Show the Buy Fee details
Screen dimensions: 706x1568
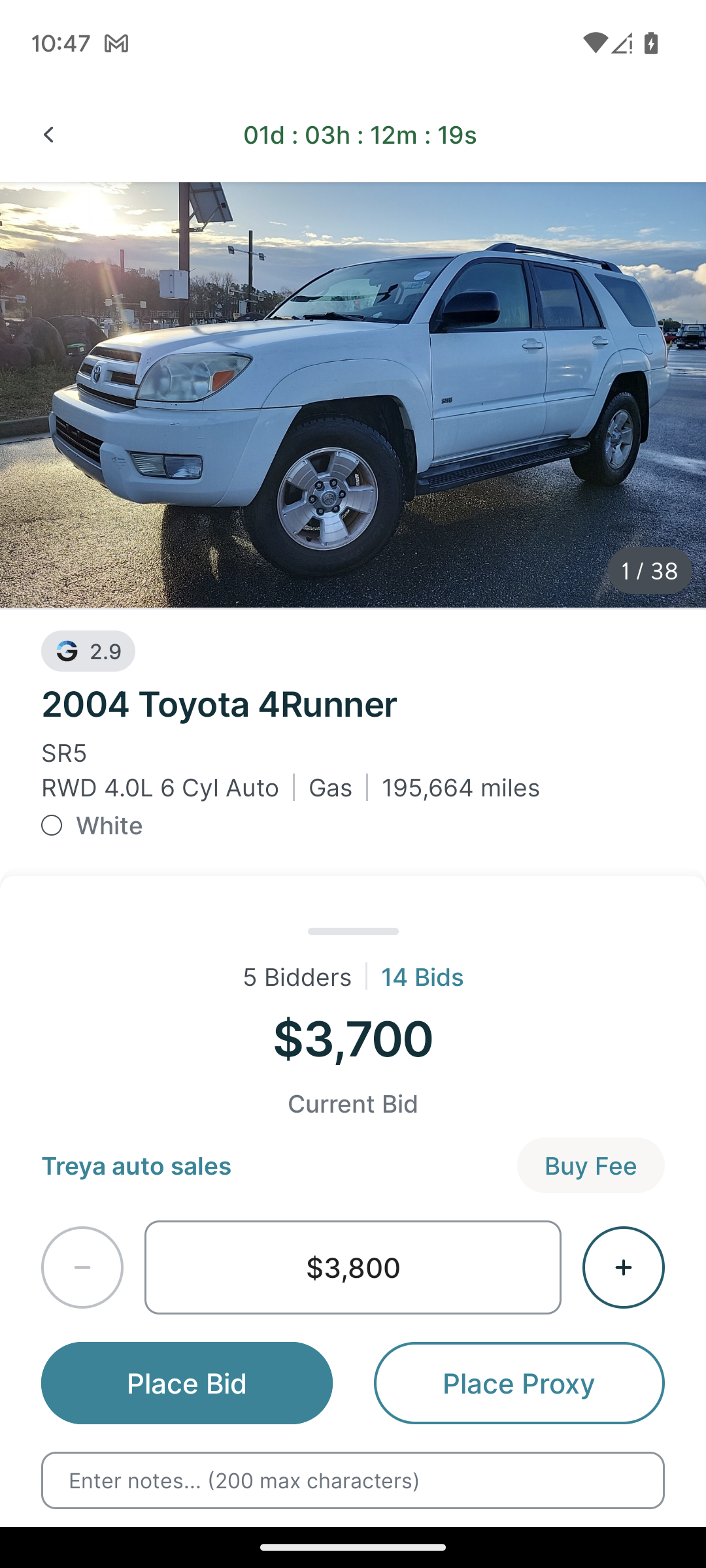(x=590, y=1166)
